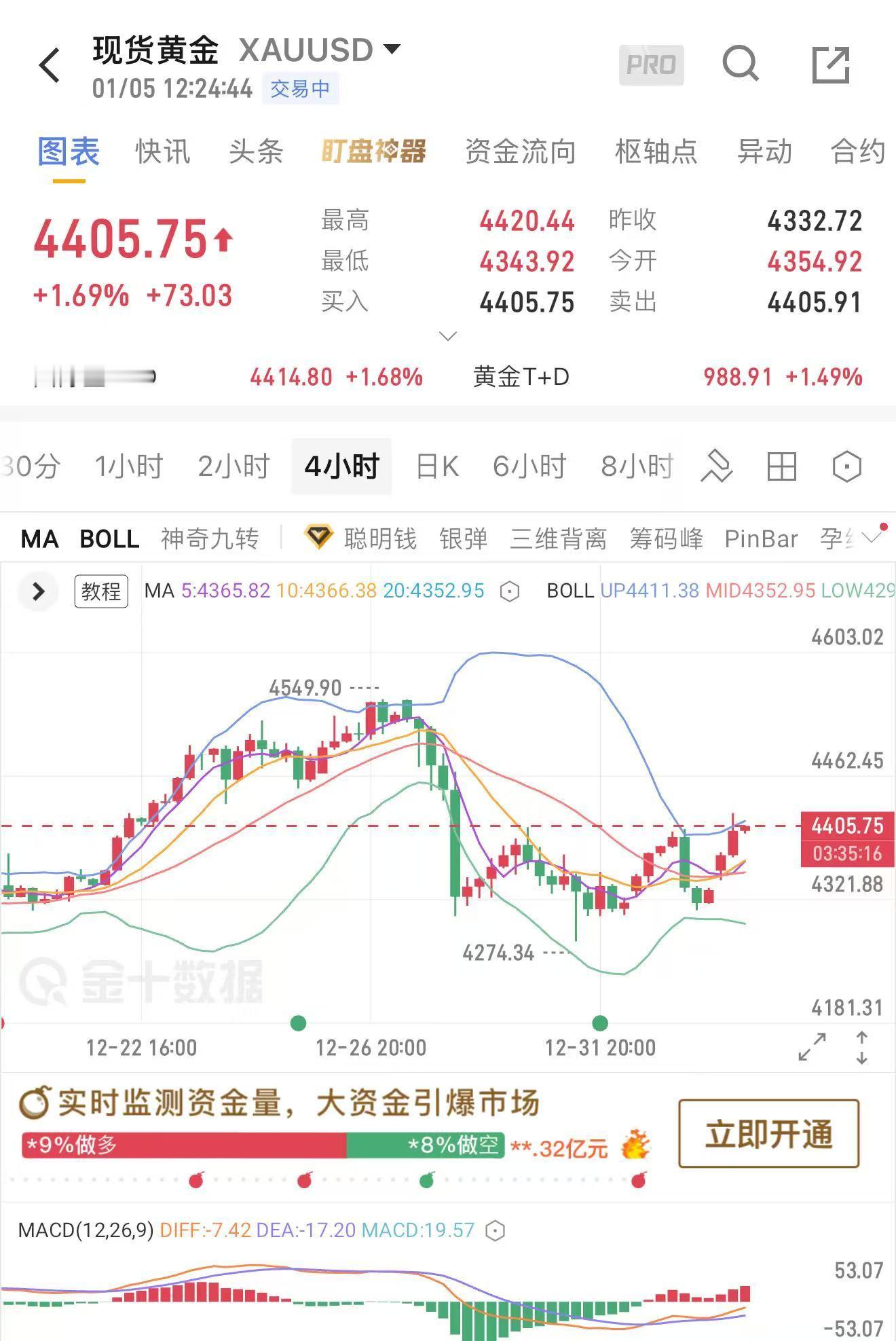This screenshot has width=896, height=1341.
Task: Select the MA indicator label
Action: [39, 540]
